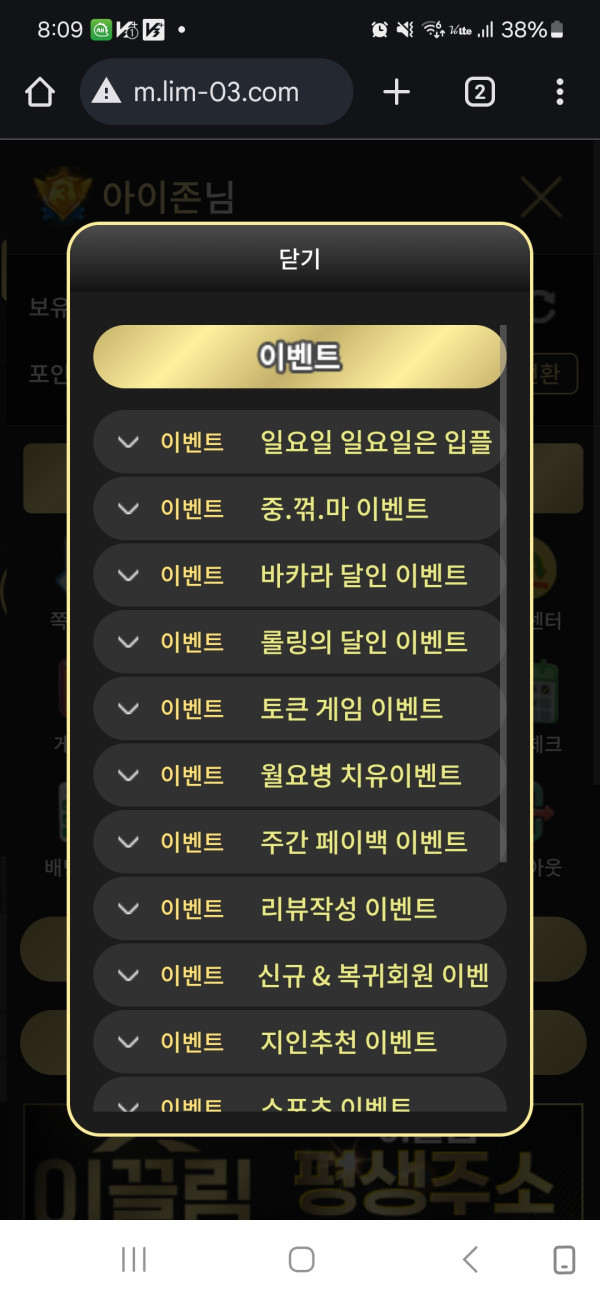Expand the 일요일 일요일은 입플 event
The width and height of the screenshot is (600, 1300).
click(299, 442)
